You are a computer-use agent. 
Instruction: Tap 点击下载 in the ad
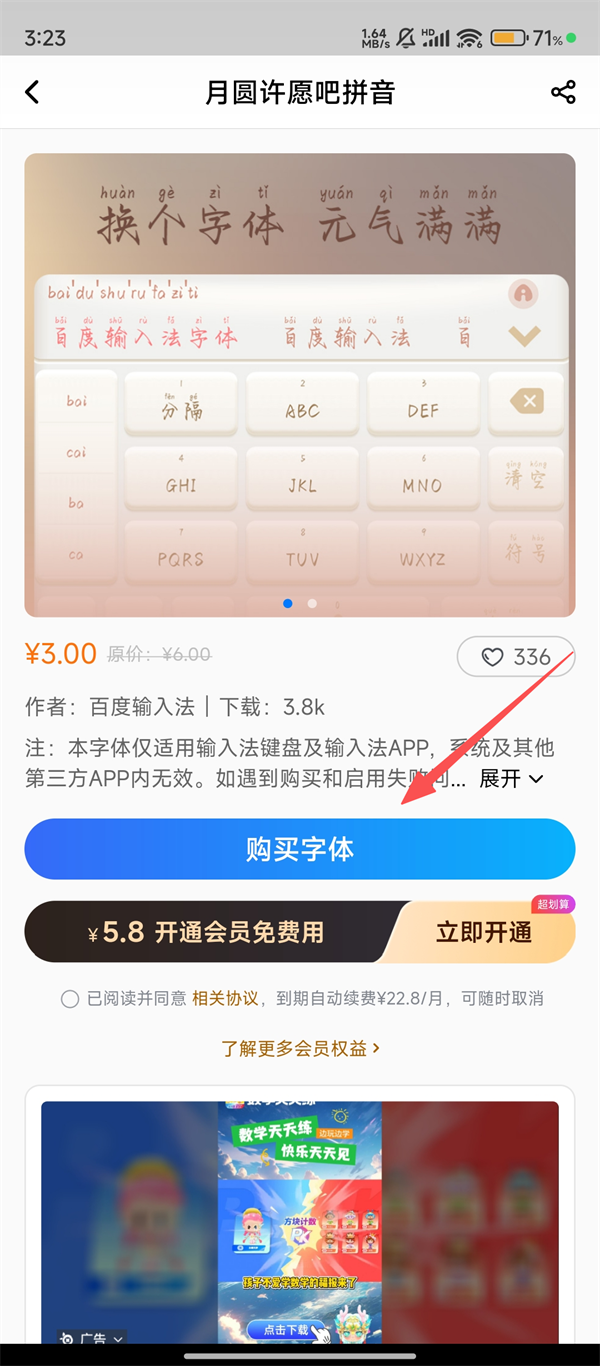pyautogui.click(x=287, y=1329)
